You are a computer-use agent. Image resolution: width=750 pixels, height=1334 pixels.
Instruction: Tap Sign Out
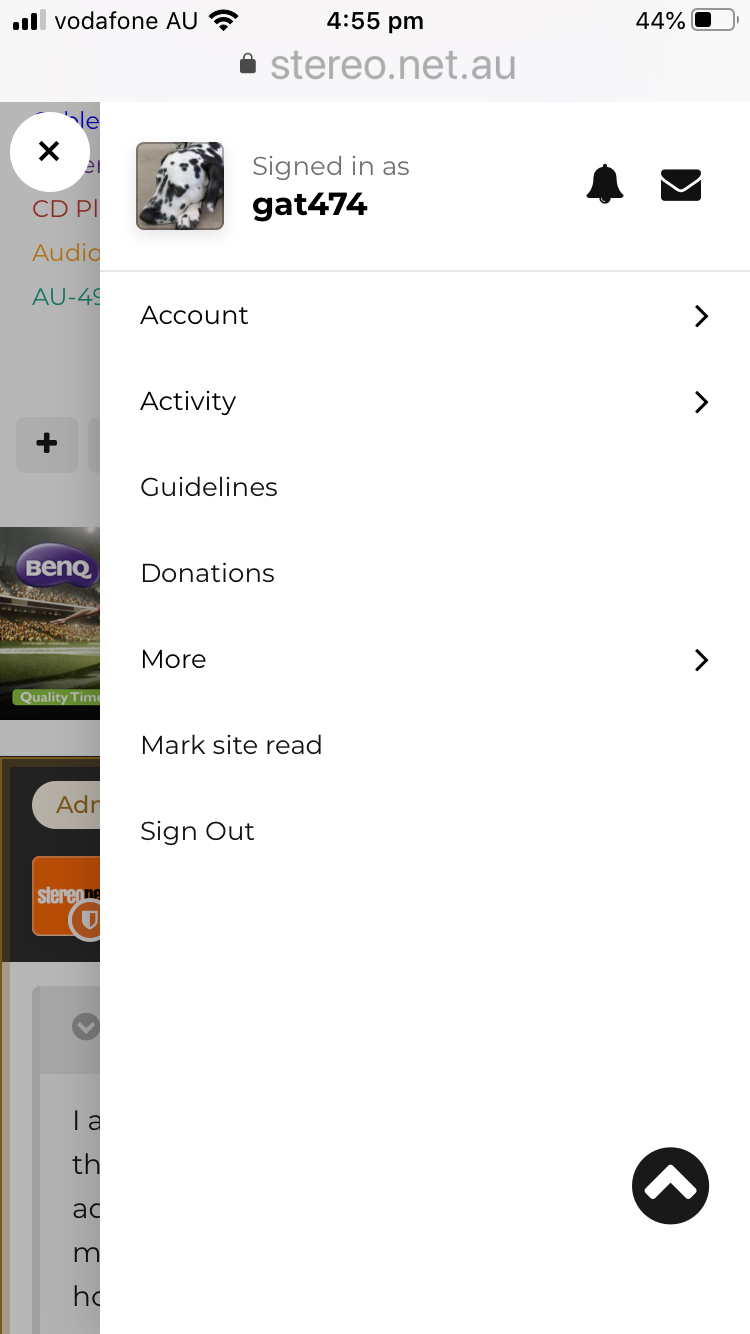tap(197, 832)
